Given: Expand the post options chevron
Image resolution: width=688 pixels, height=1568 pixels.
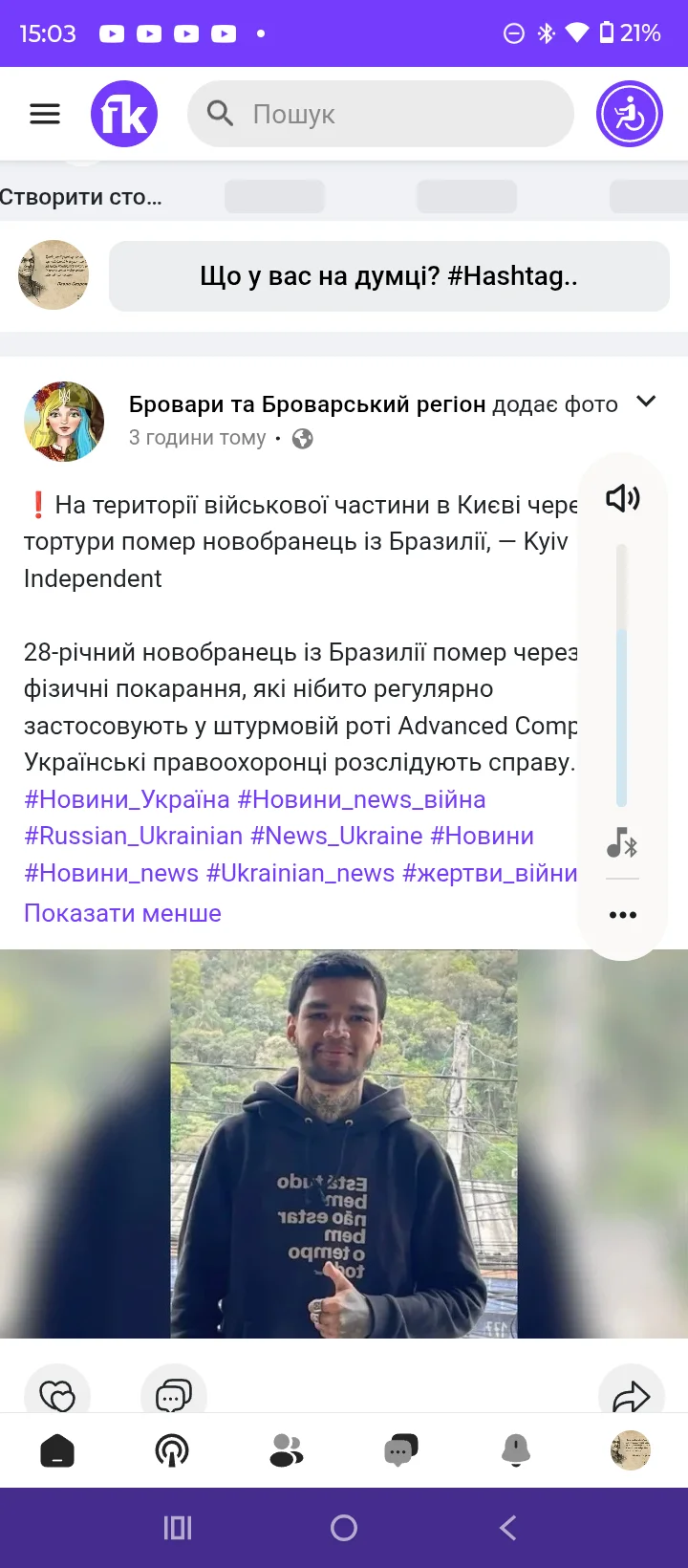Looking at the screenshot, I should [646, 402].
